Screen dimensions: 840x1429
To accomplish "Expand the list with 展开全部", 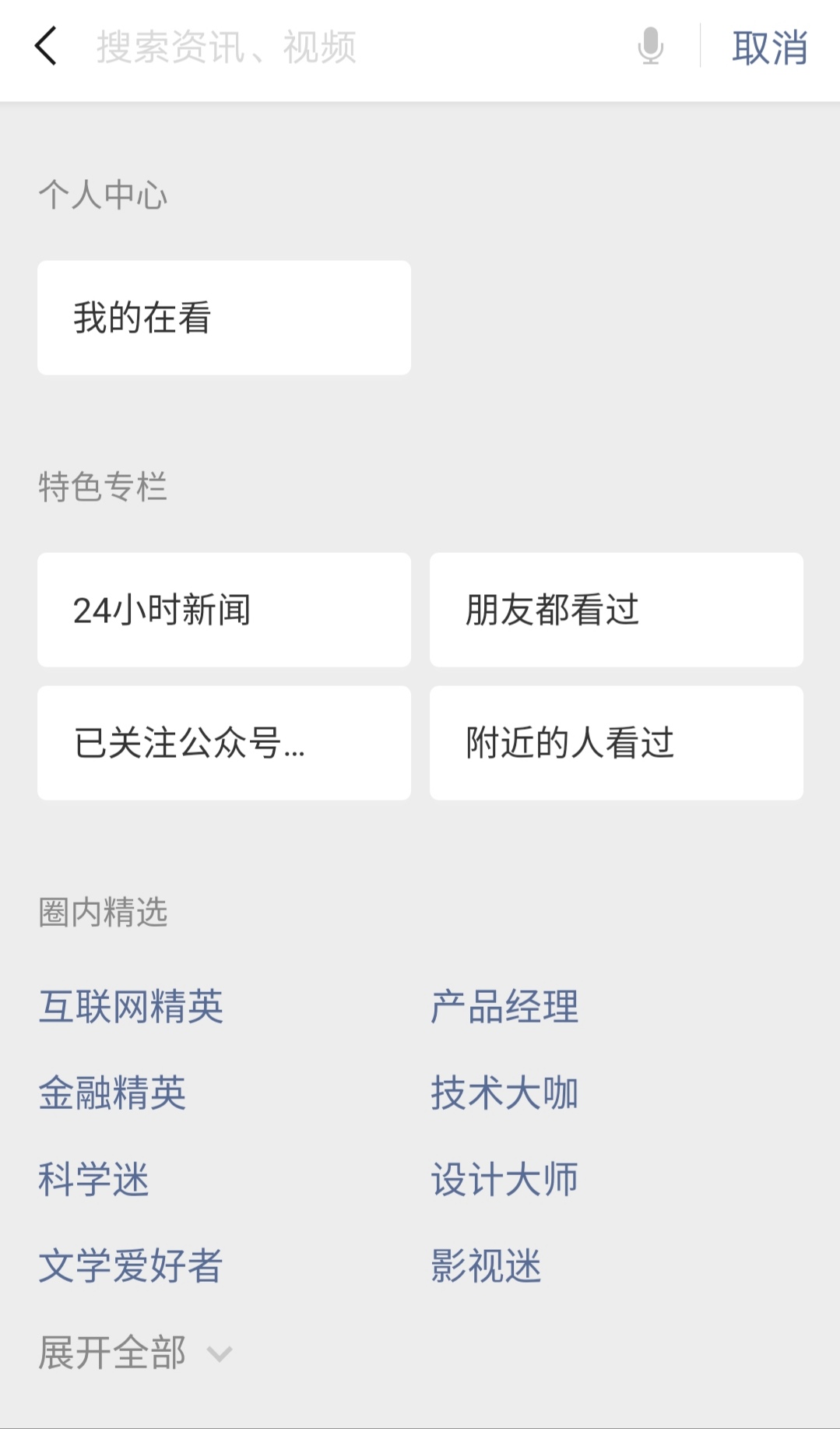I will (x=135, y=1353).
